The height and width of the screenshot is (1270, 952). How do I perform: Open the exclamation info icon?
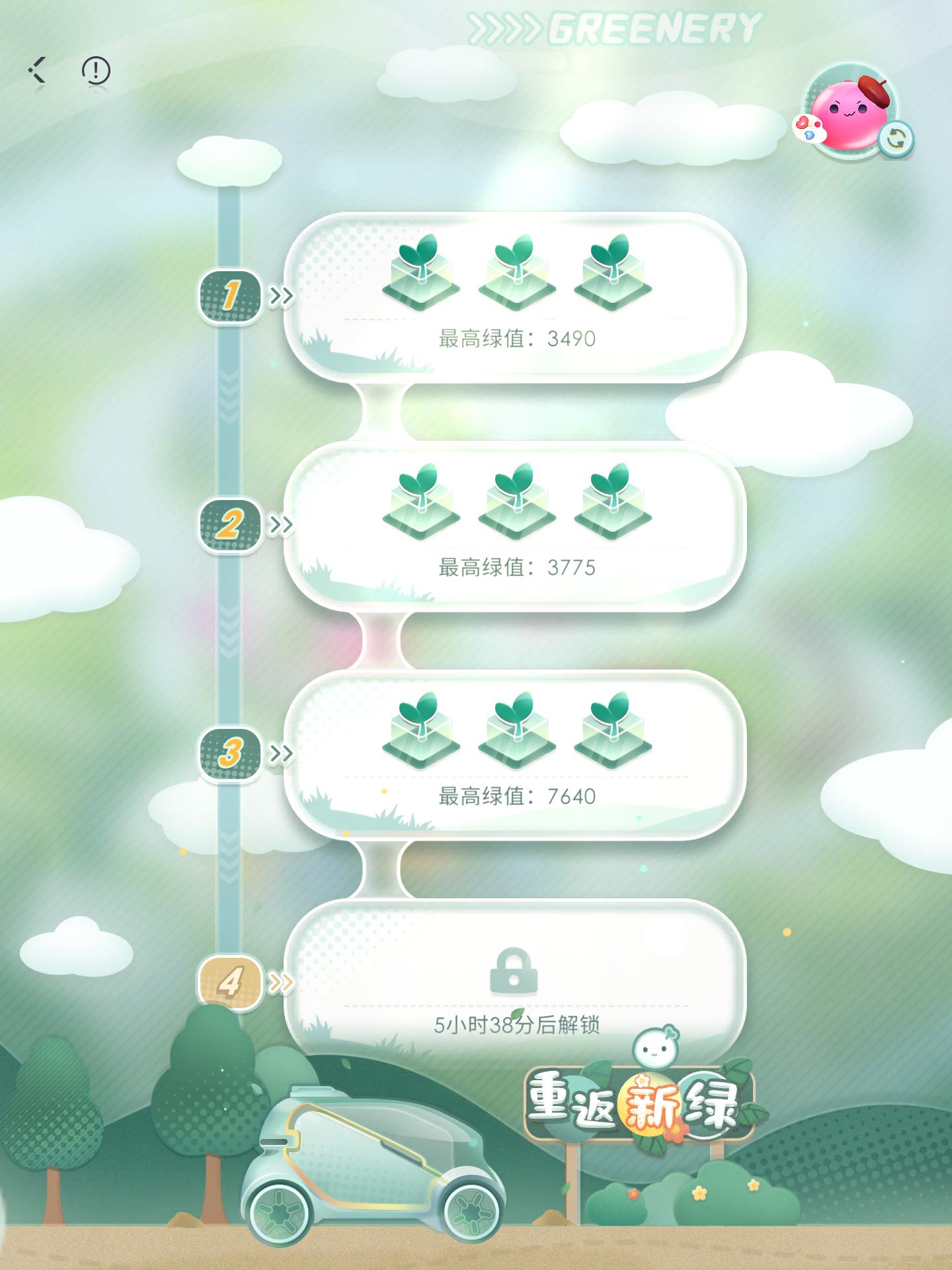96,70
